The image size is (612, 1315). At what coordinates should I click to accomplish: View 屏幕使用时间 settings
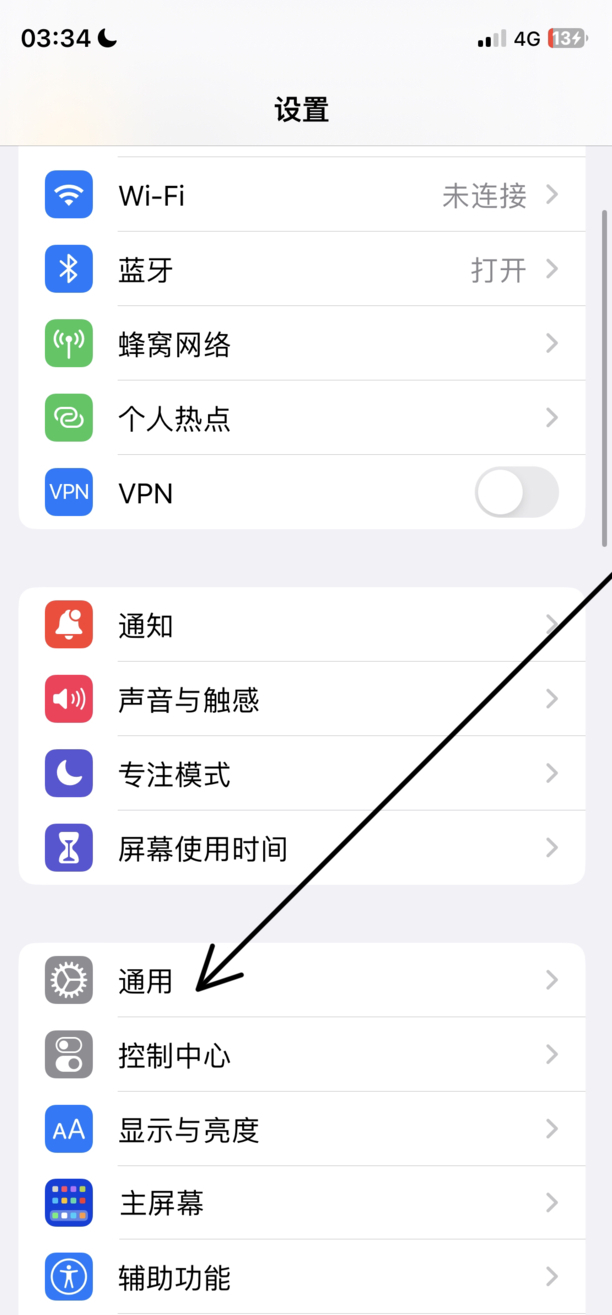(300, 848)
